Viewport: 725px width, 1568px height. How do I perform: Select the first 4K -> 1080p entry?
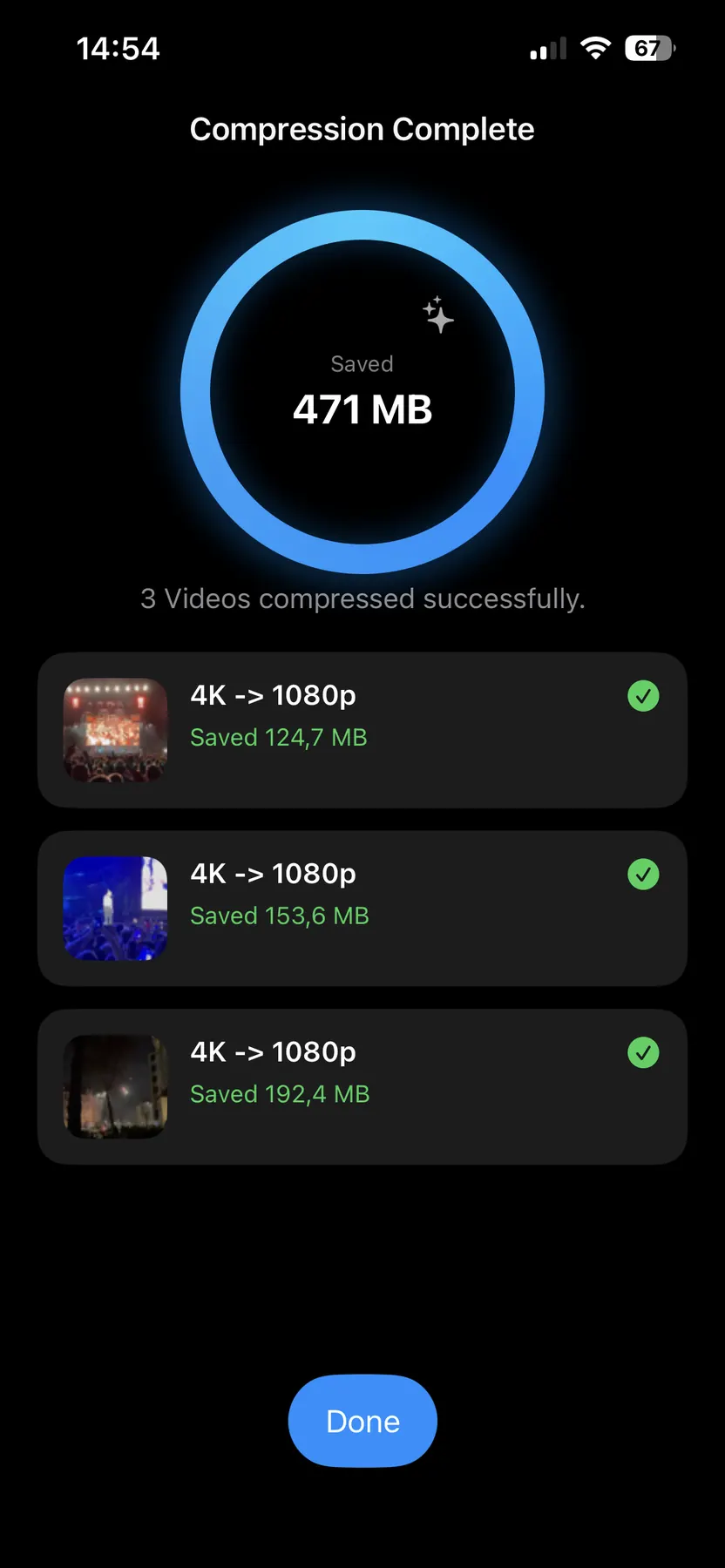tap(273, 694)
